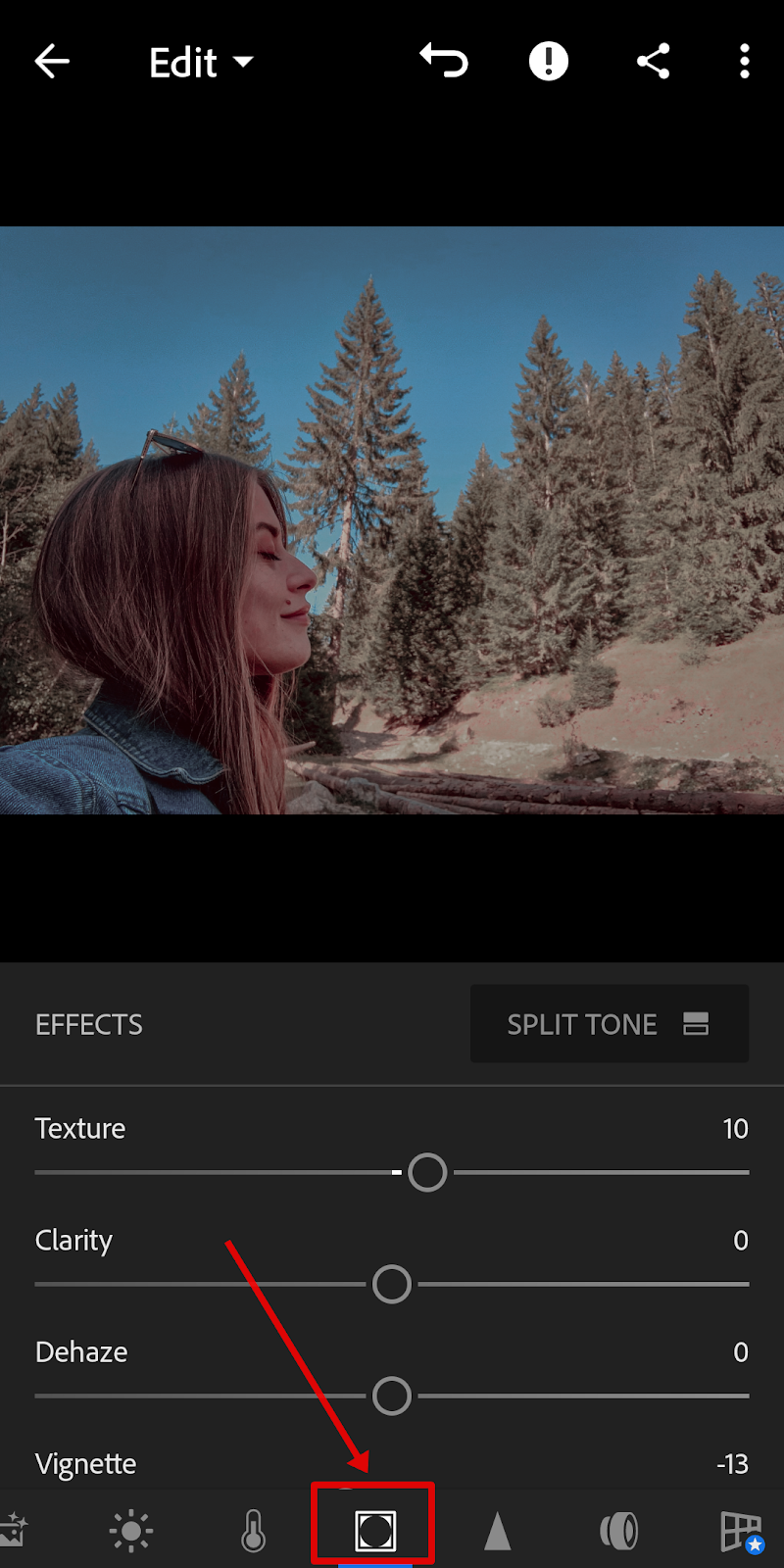Open the three-dot overflow menu

point(744,61)
